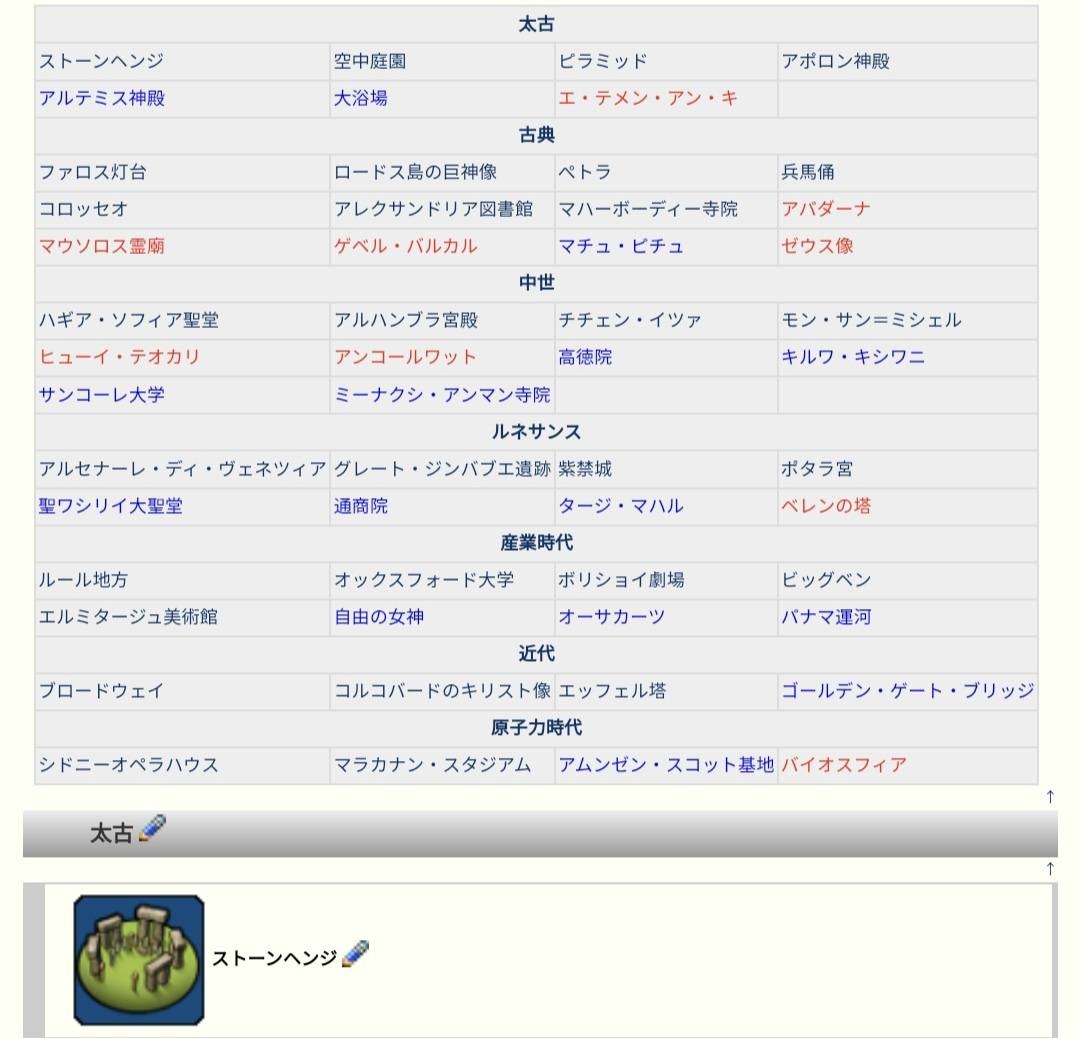
Task: Open the マウソロス霊廟 link
Action: (101, 246)
